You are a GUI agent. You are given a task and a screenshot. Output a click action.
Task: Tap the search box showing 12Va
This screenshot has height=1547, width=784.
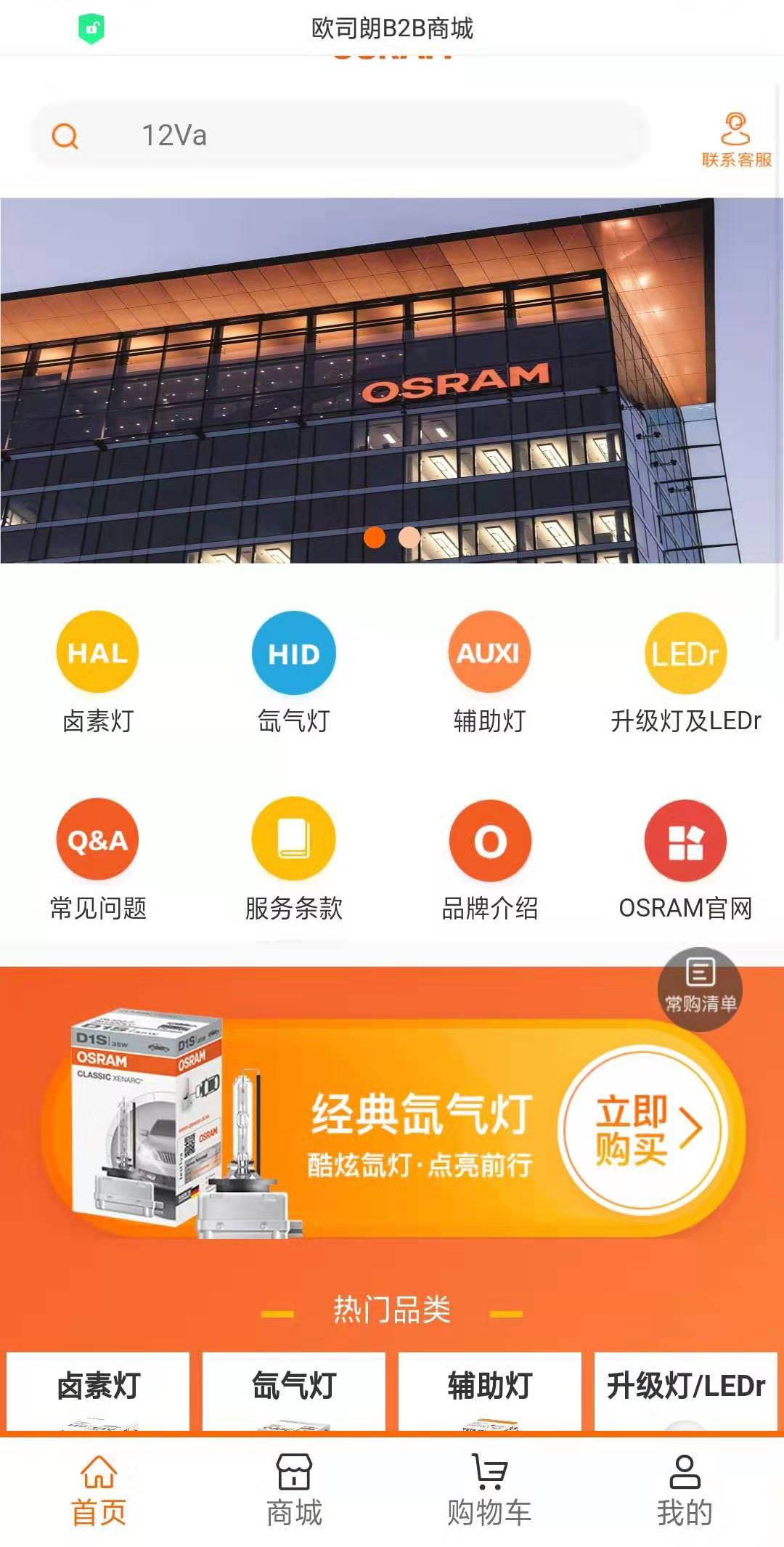coord(341,136)
